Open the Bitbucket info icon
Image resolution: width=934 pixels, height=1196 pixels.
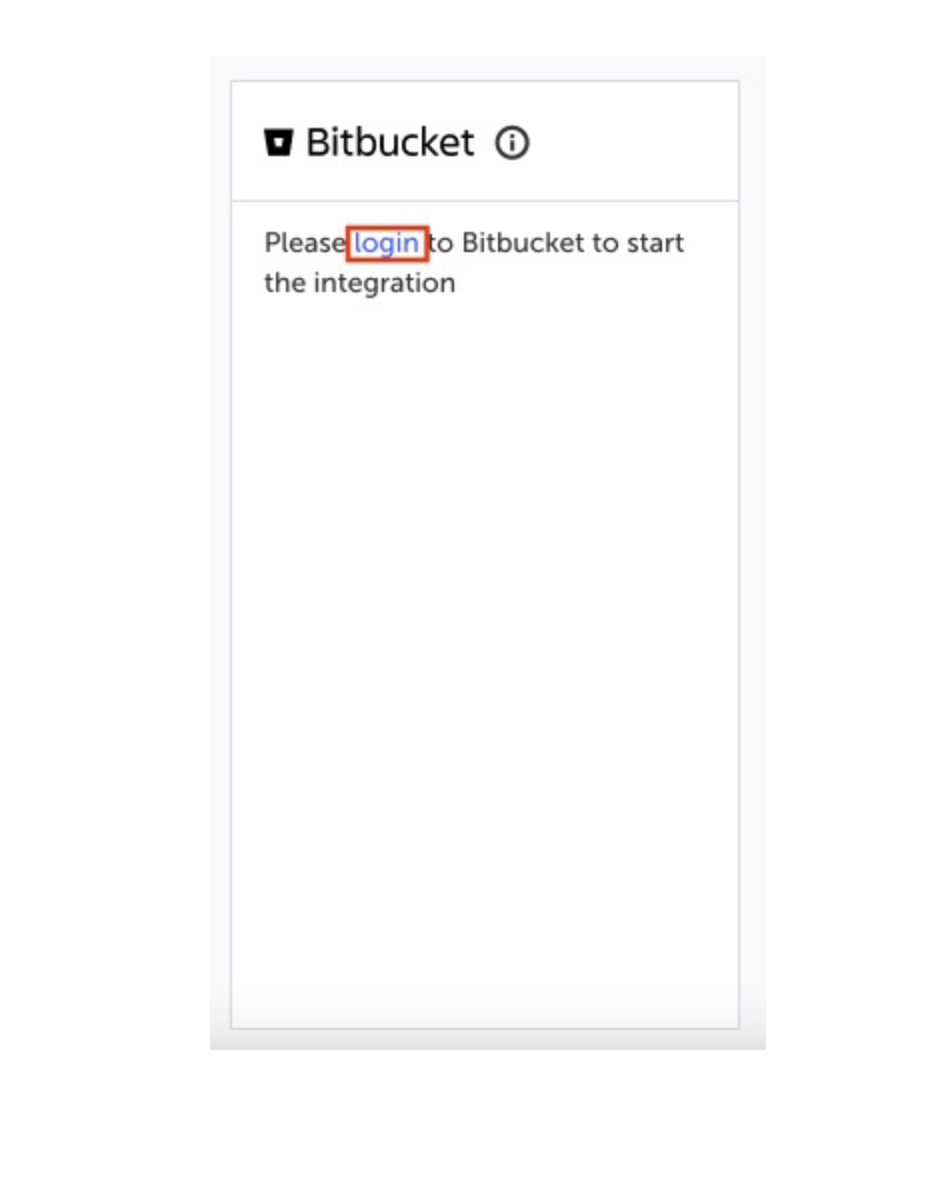pos(512,143)
